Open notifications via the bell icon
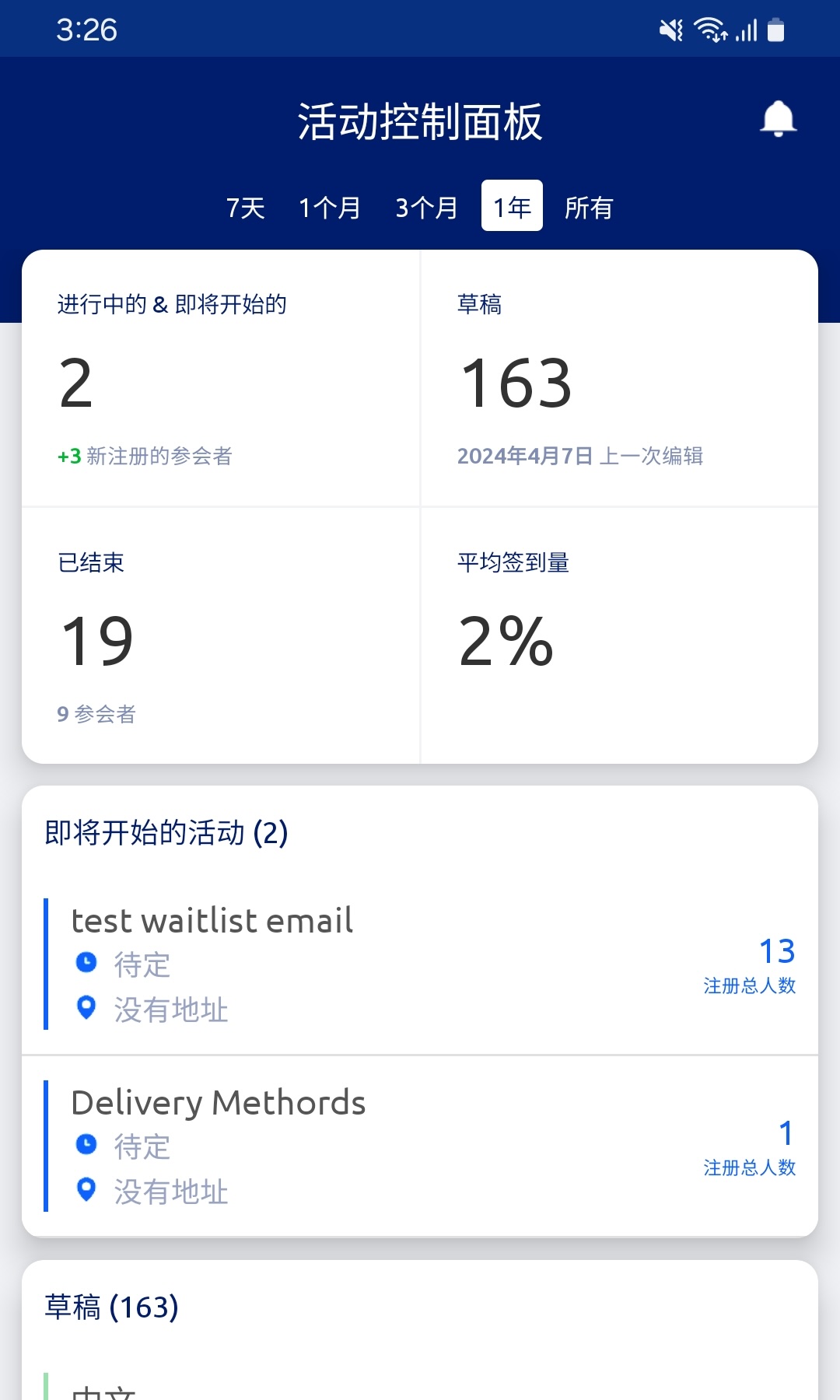This screenshot has width=840, height=1400. pyautogui.click(x=779, y=119)
